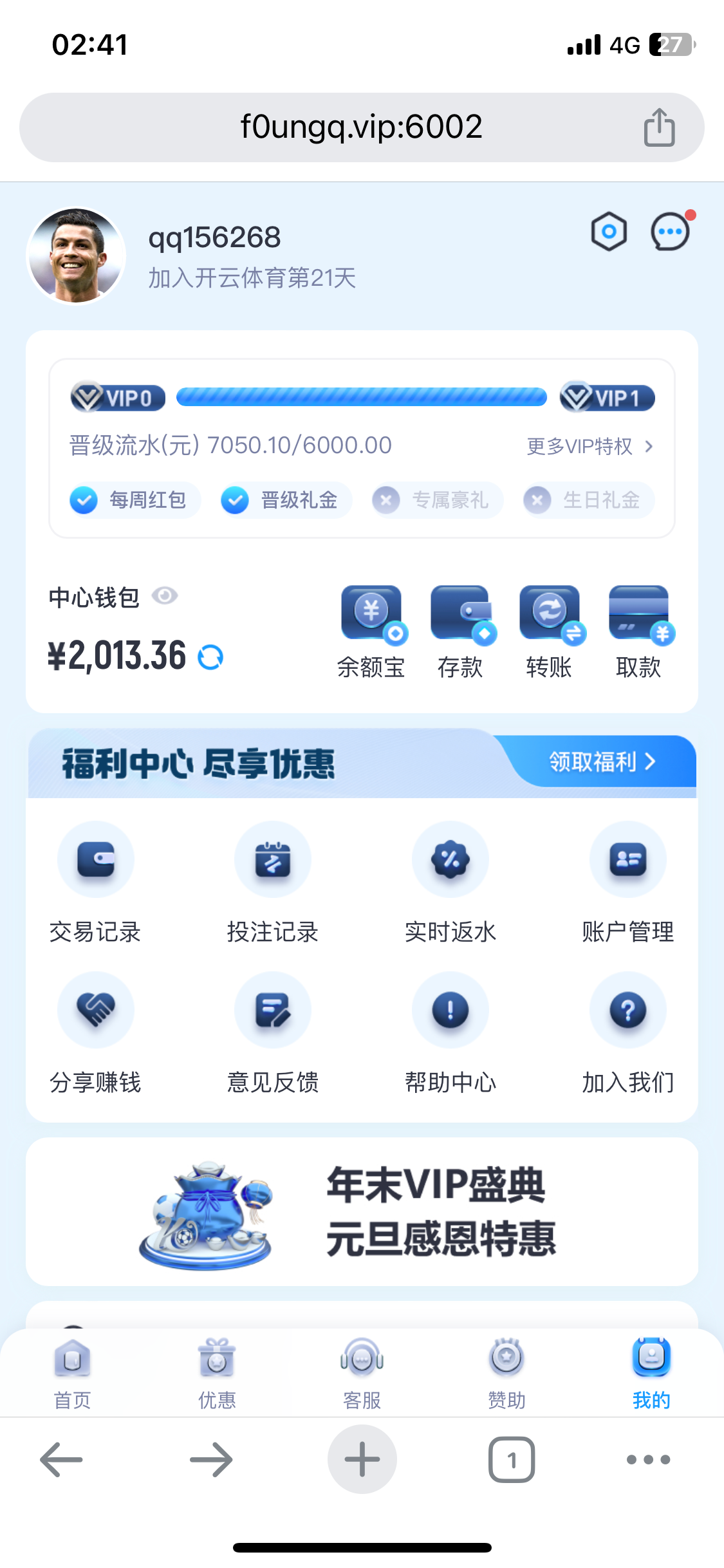The height and width of the screenshot is (1568, 724).
Task: Open 实时返水
Action: 450,882
